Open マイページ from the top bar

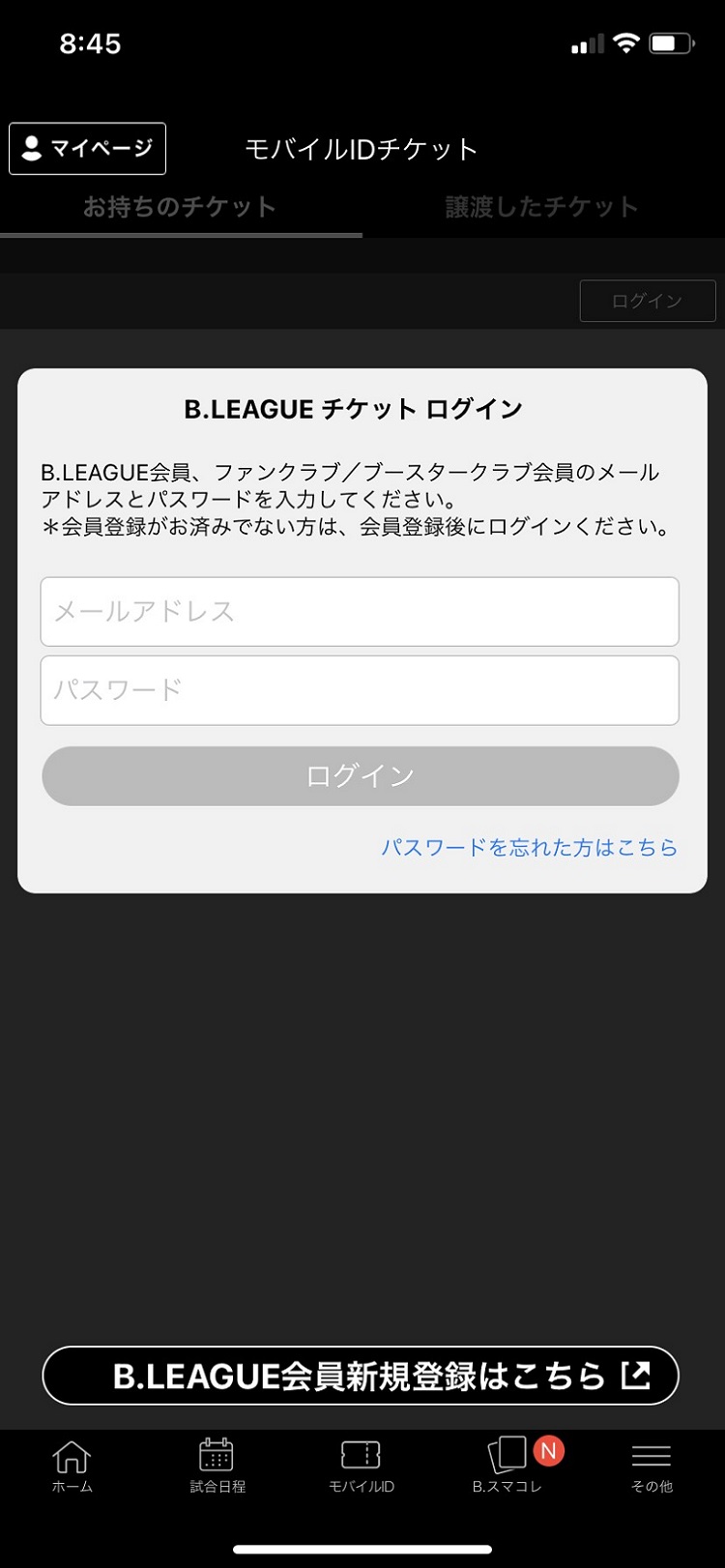coord(86,148)
